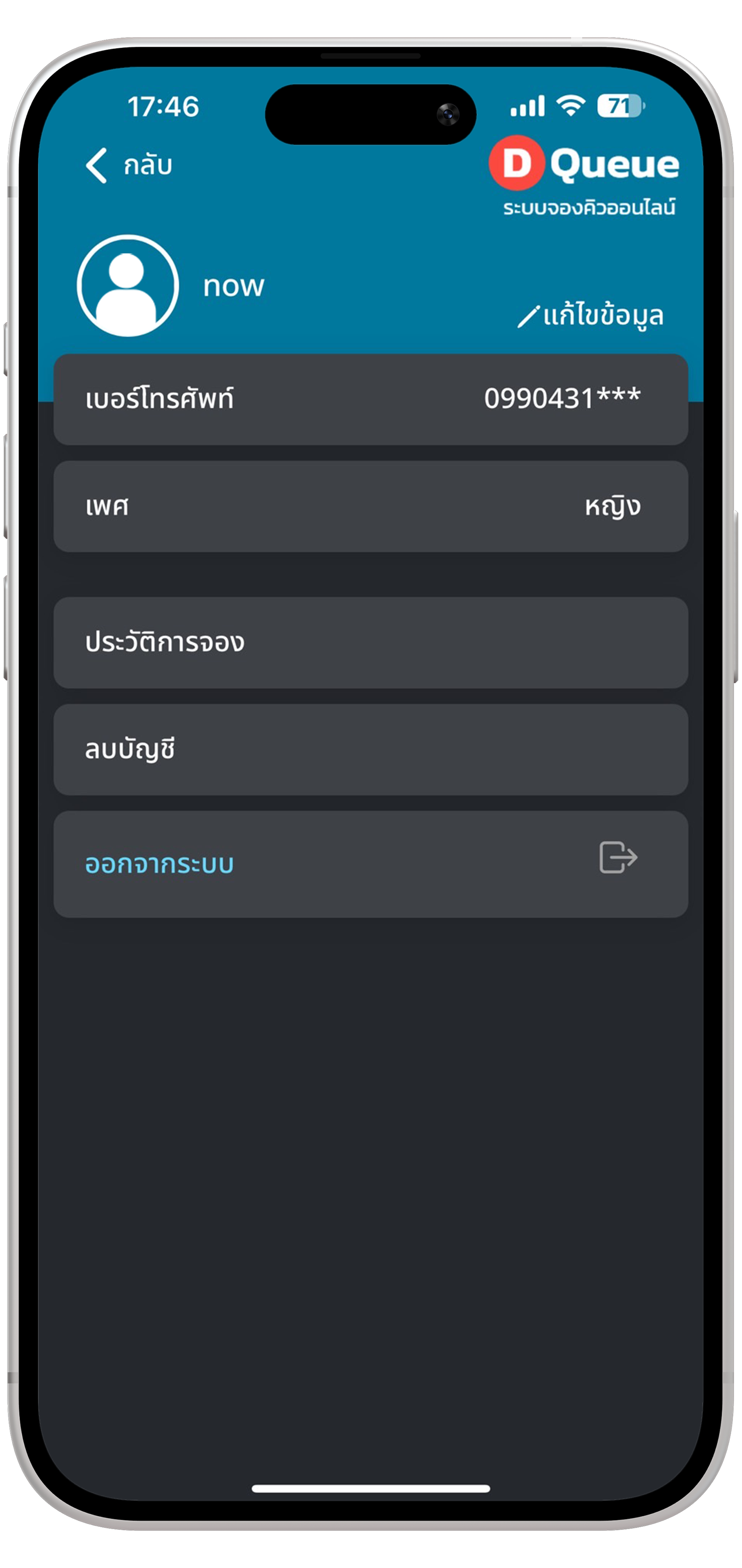Tap the profile avatar picture
Image resolution: width=742 pixels, height=1568 pixels.
pos(128,285)
